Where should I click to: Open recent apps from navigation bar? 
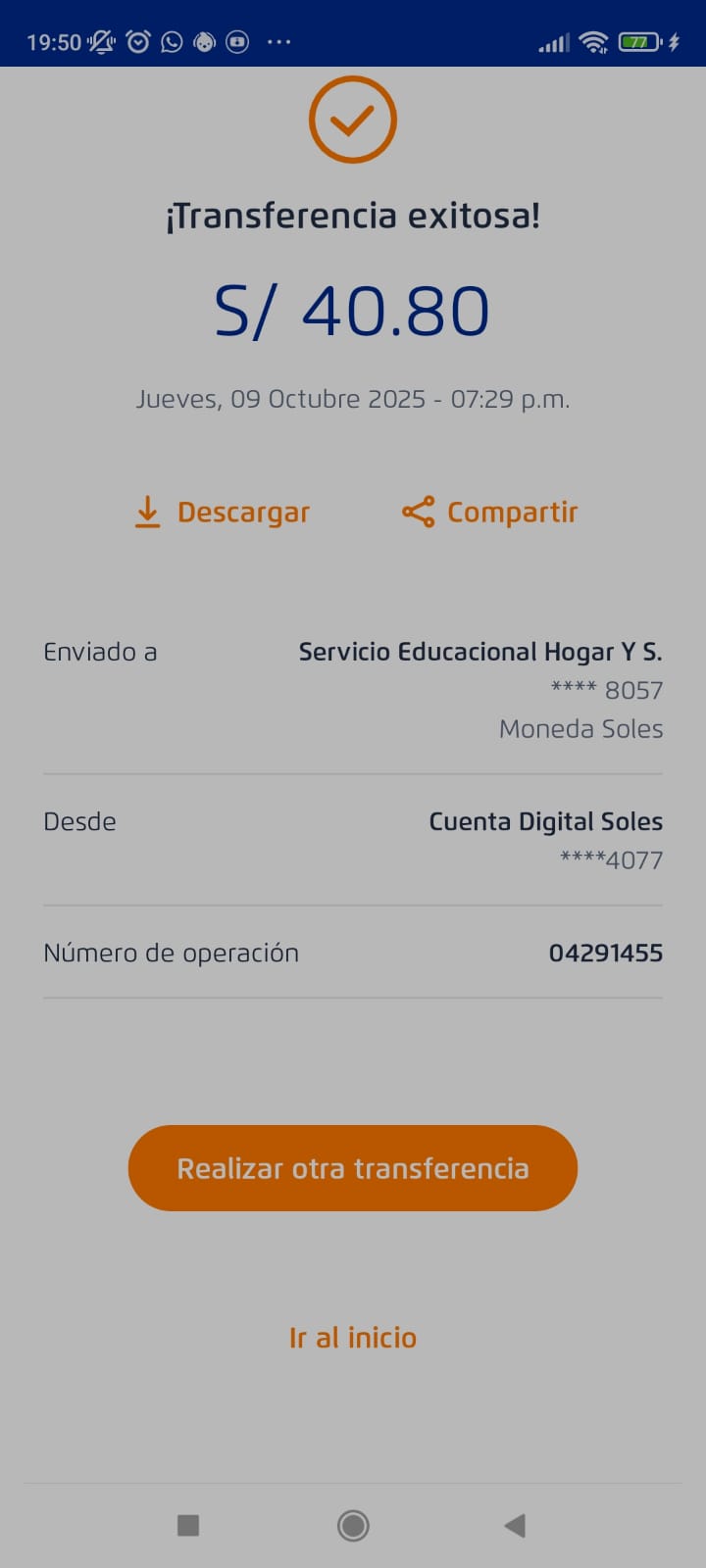[188, 1525]
